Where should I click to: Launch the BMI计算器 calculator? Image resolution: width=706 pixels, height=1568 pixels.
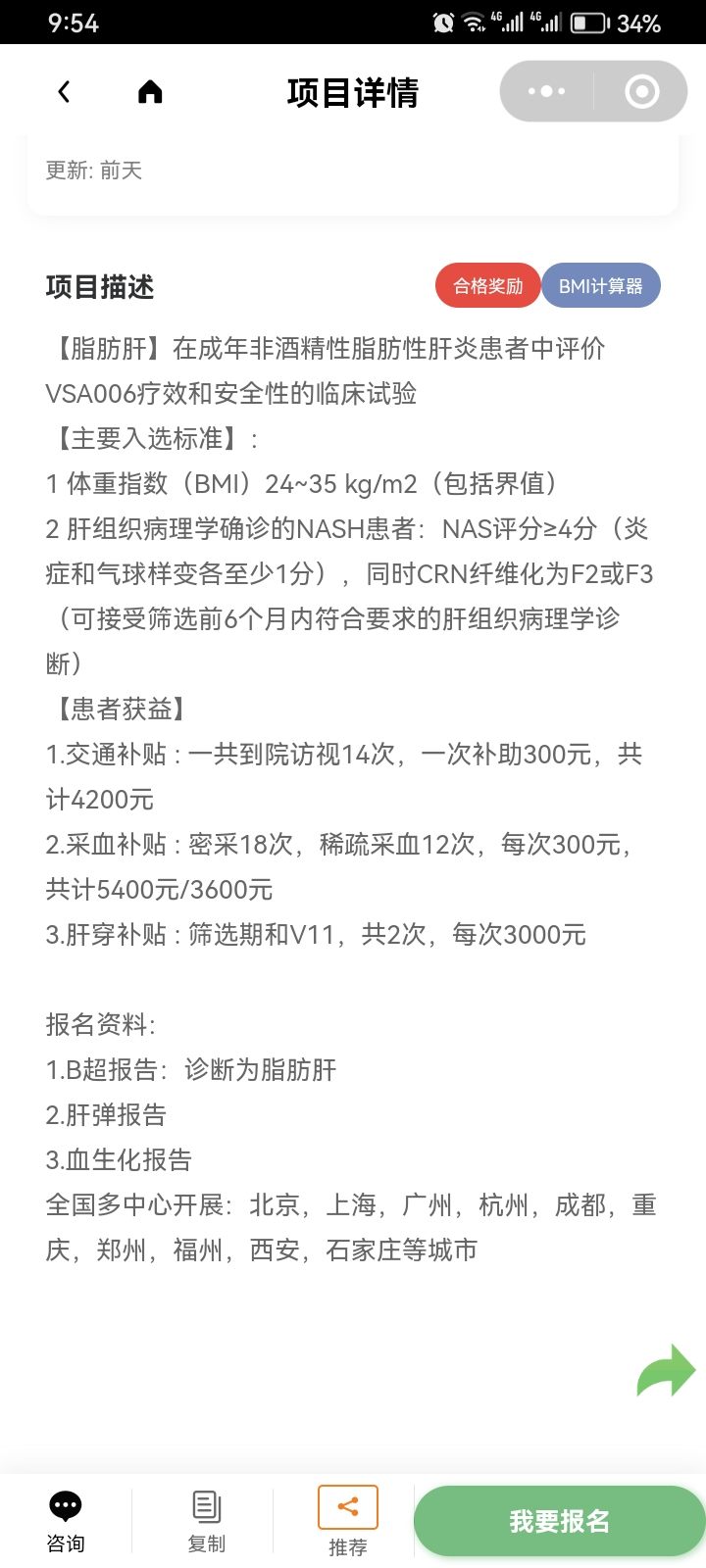point(600,286)
